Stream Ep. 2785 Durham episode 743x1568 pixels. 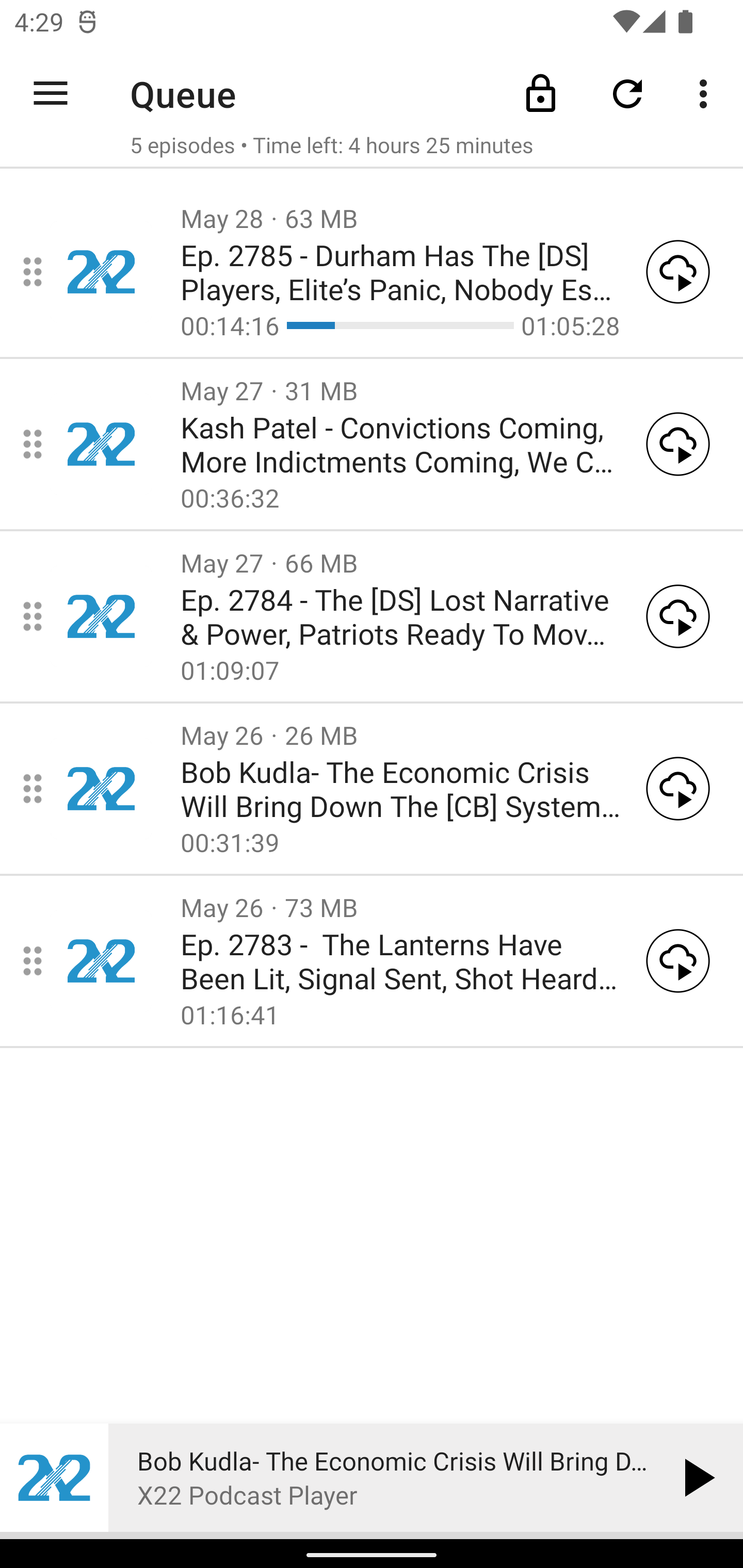(x=677, y=271)
